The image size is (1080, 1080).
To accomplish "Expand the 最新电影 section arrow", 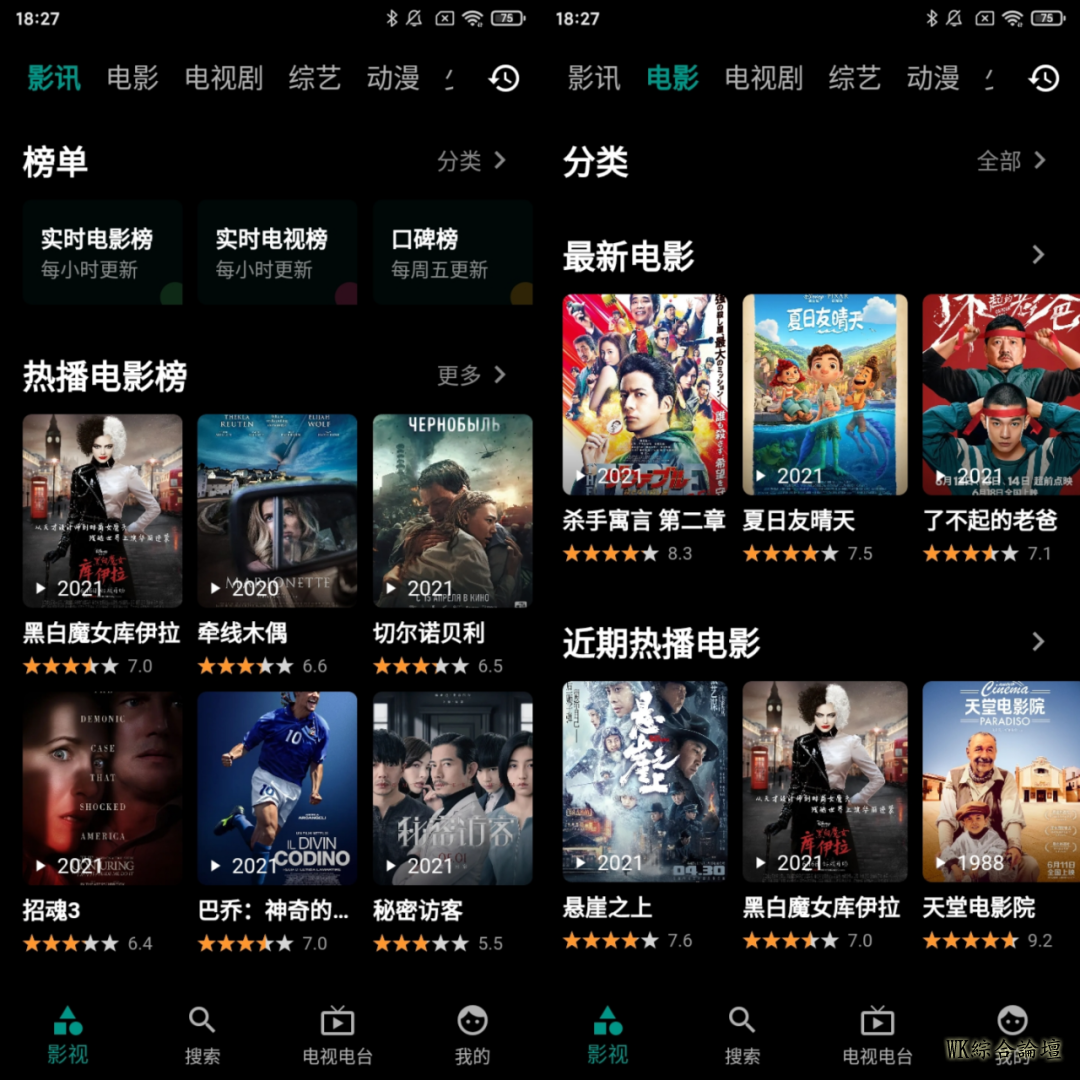I will [x=1038, y=255].
